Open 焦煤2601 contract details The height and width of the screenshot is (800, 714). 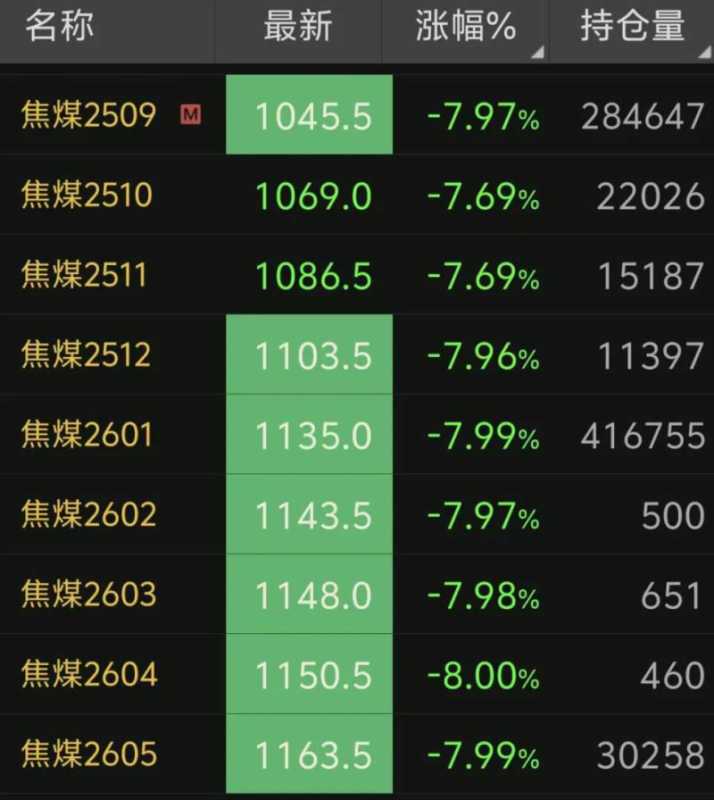[87, 435]
